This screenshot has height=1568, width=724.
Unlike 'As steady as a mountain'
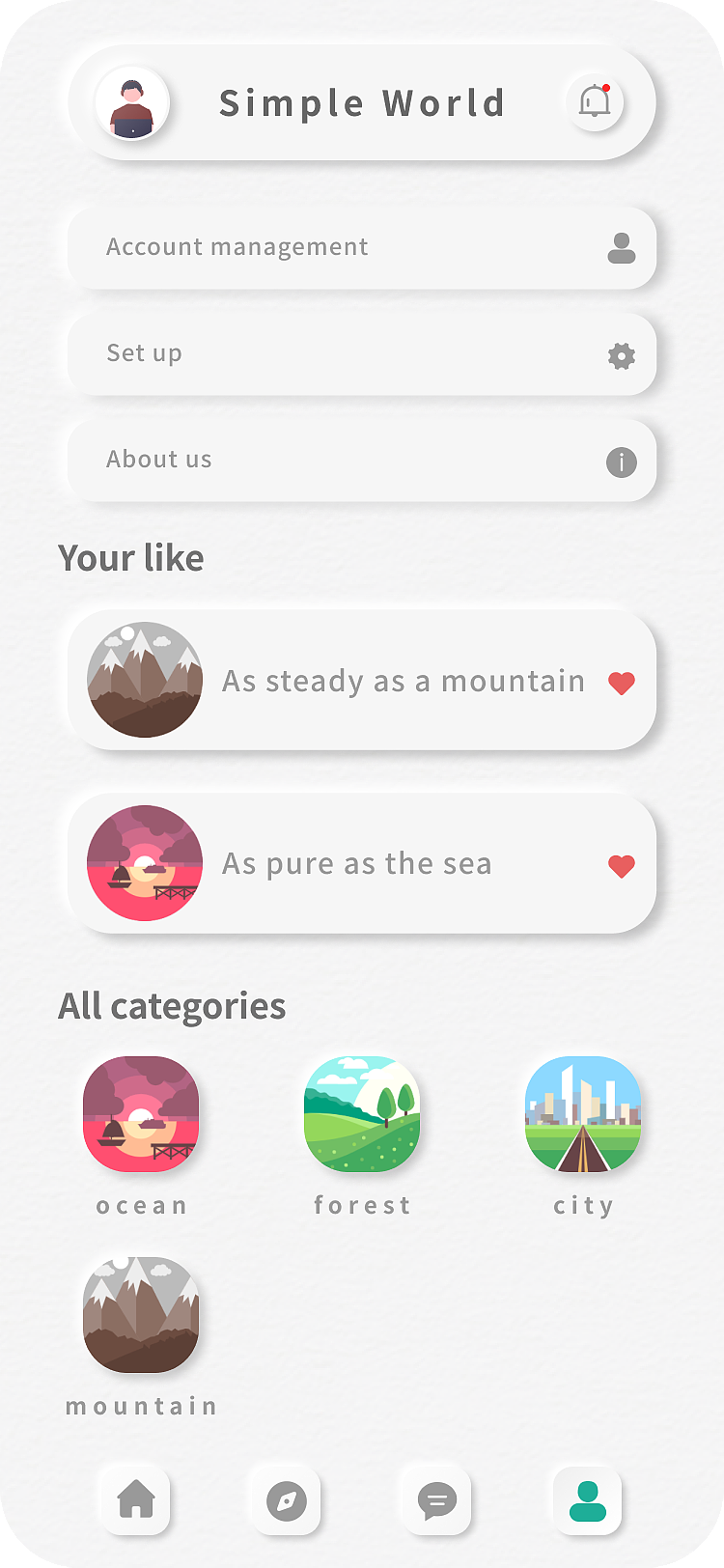coord(622,683)
